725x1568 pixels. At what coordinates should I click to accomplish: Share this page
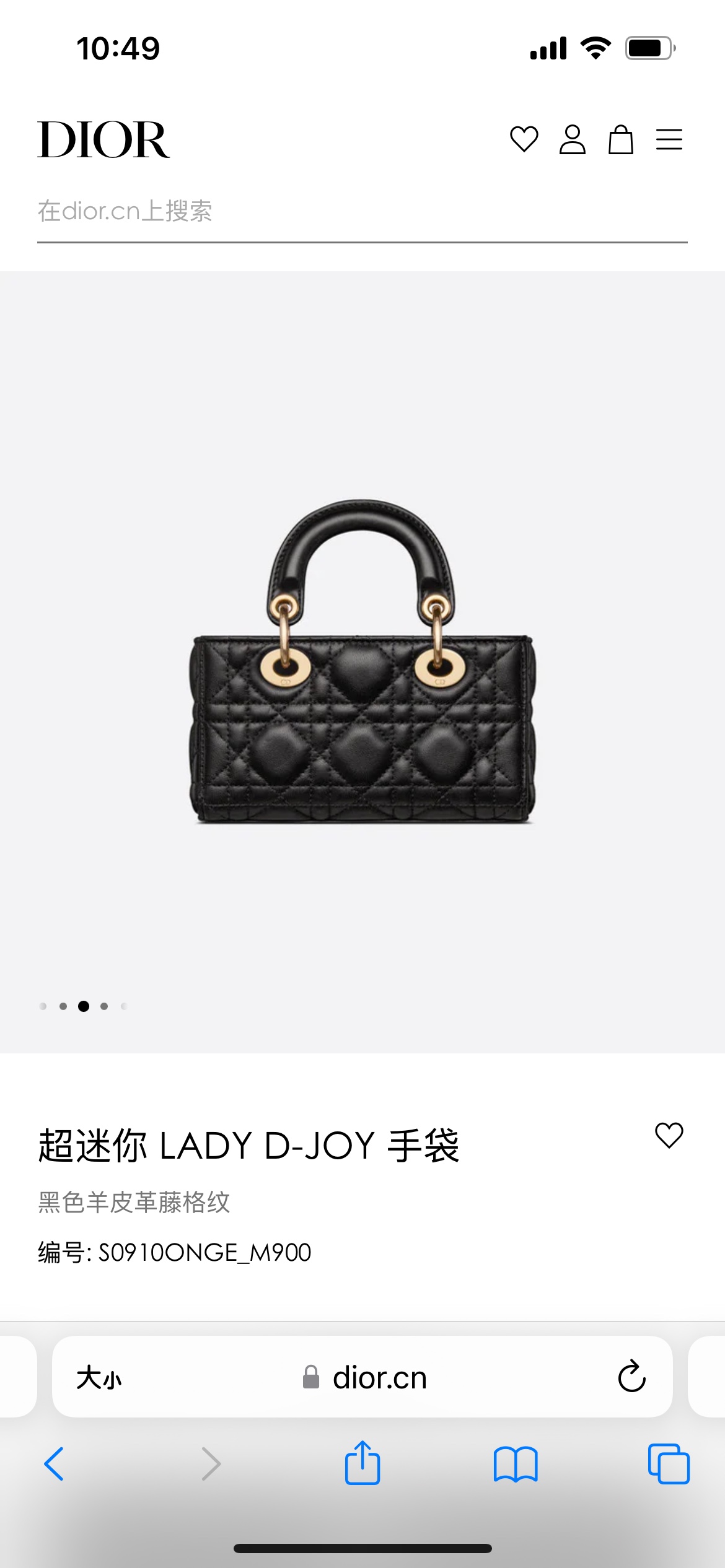(362, 1462)
